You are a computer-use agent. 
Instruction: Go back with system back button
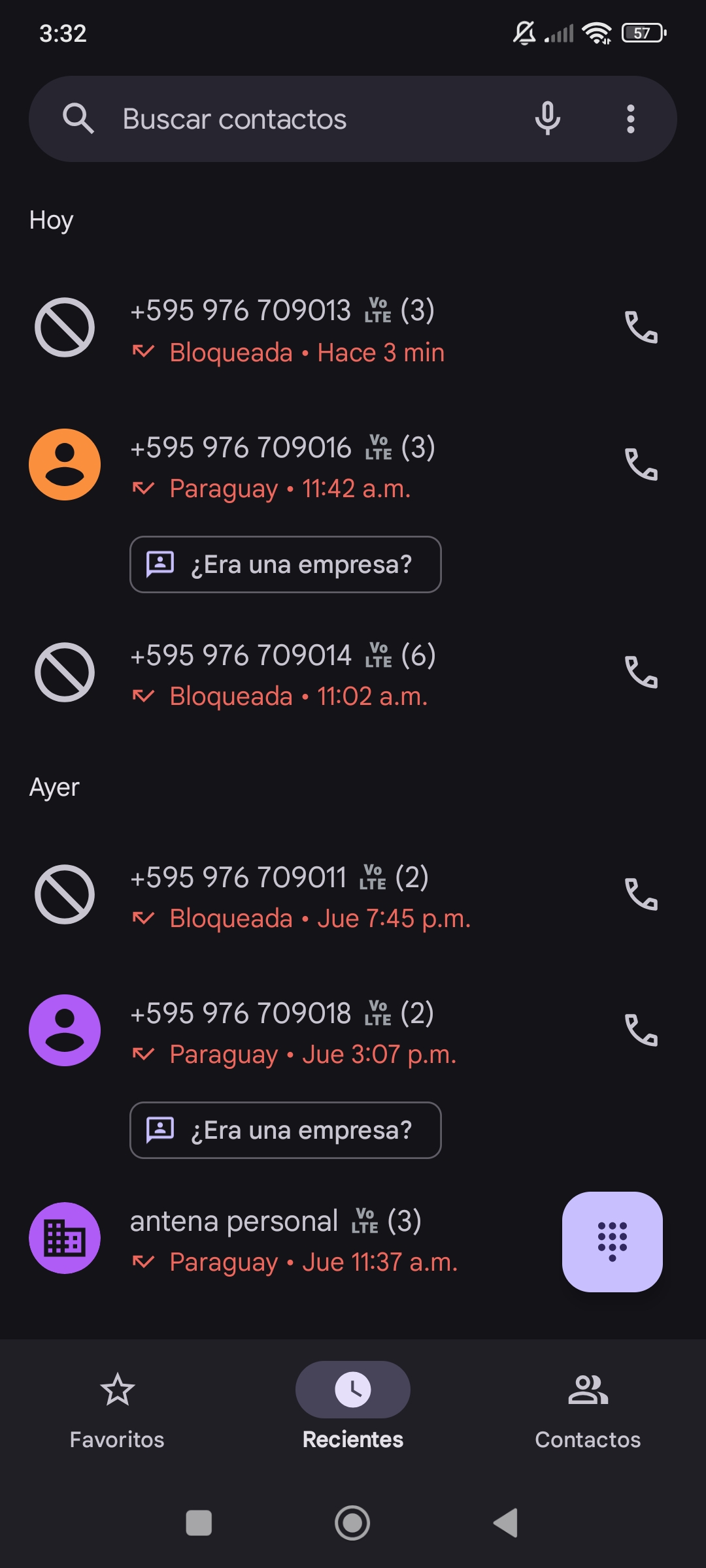point(506,1523)
